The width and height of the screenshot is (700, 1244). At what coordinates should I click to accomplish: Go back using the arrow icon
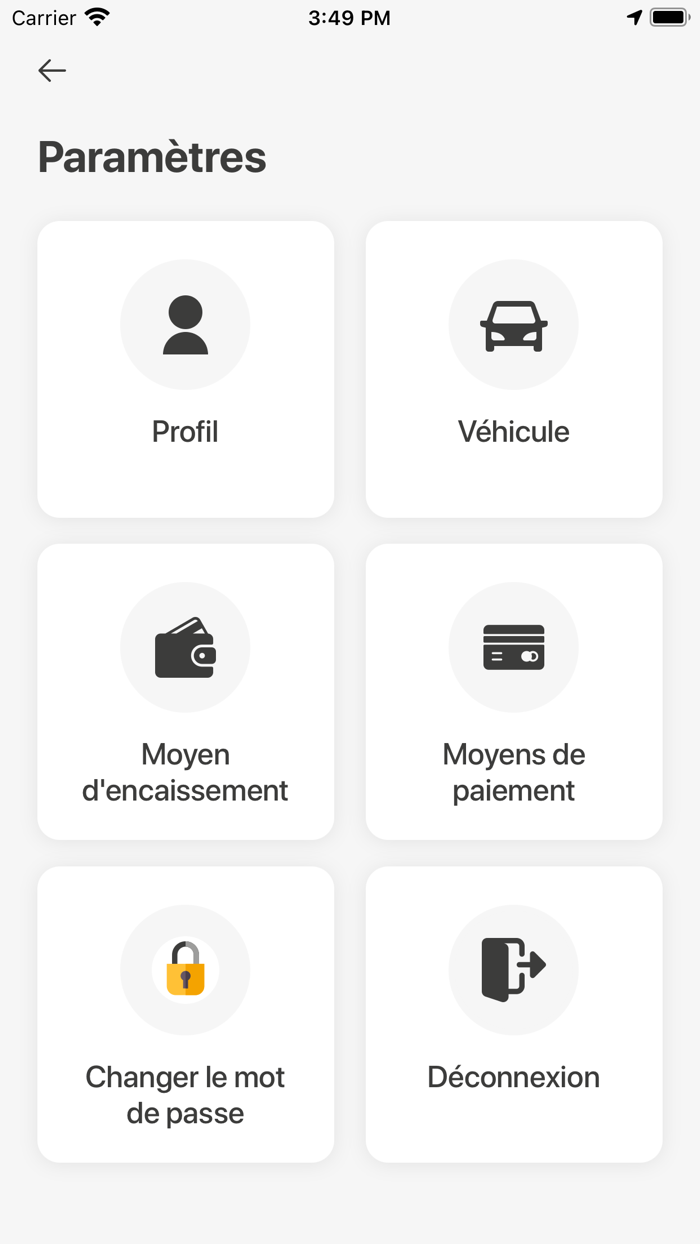52,70
